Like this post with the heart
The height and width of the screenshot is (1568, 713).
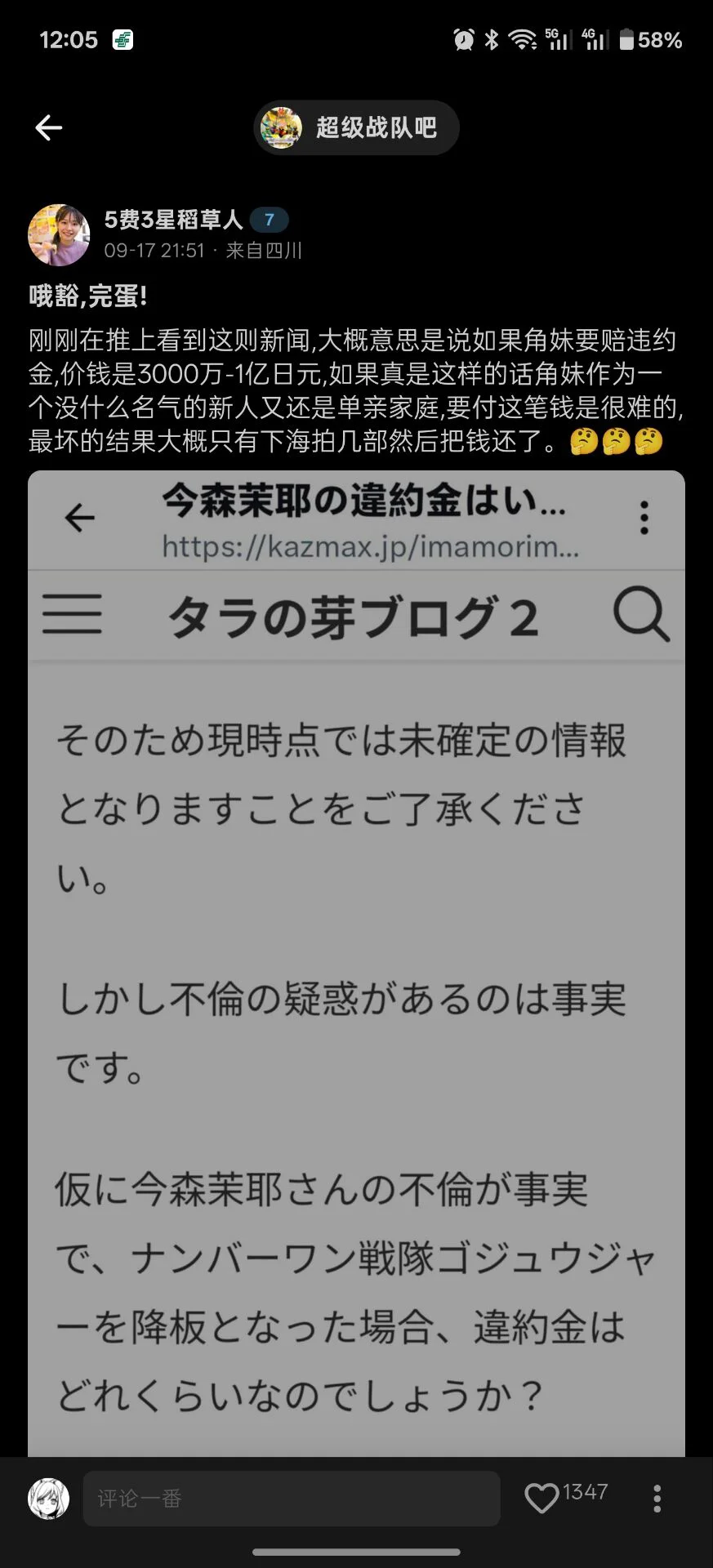(x=541, y=1498)
